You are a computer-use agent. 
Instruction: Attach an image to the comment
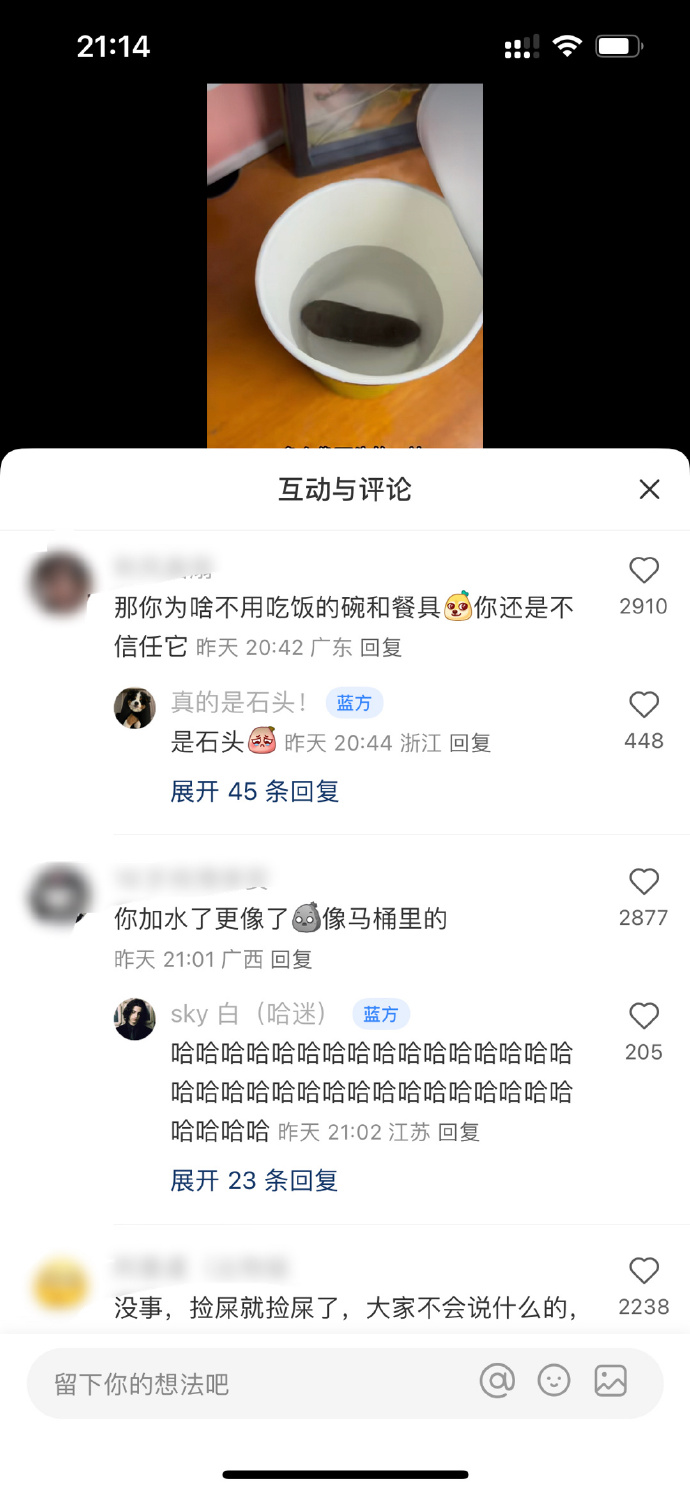610,1381
